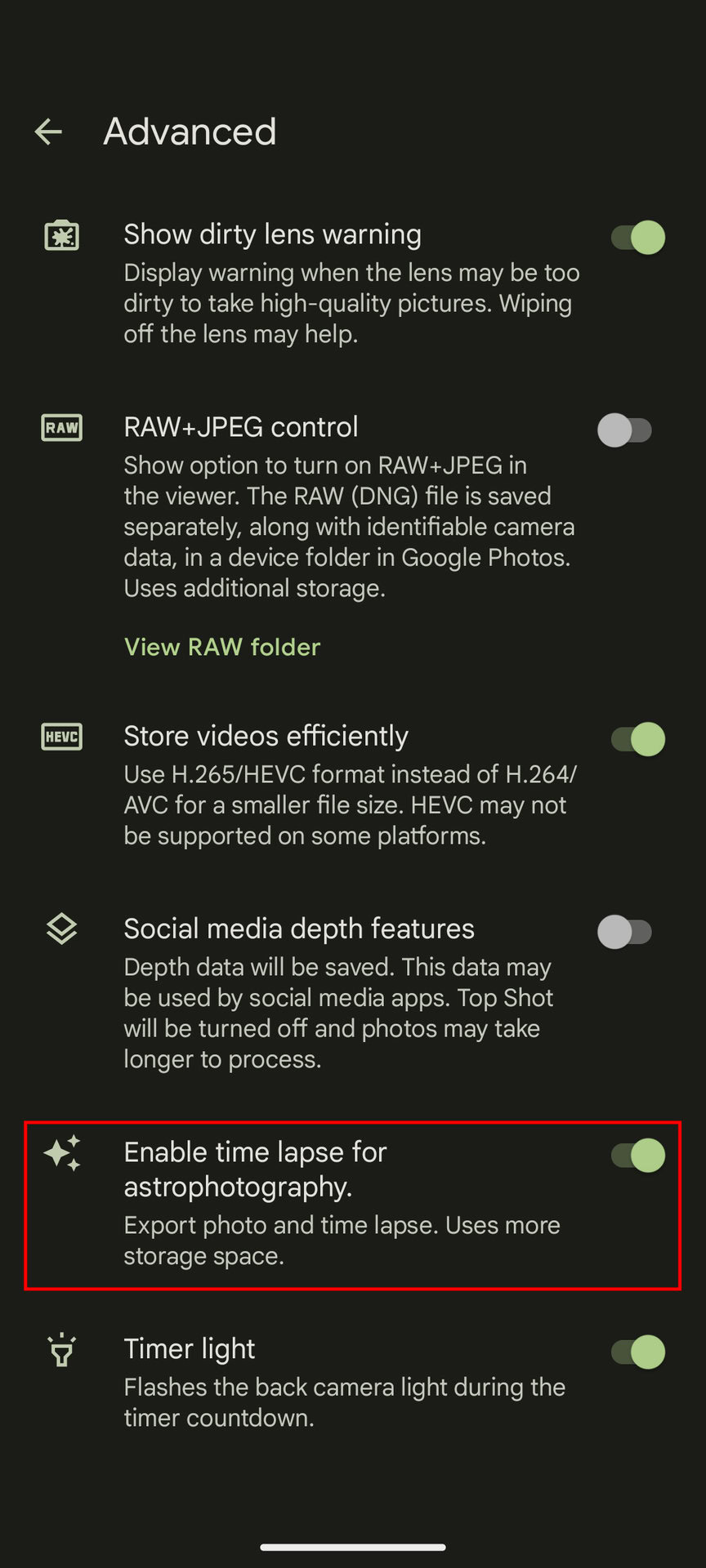Image resolution: width=706 pixels, height=1568 pixels.
Task: Disable time lapse for astrophotography
Action: (x=637, y=1156)
